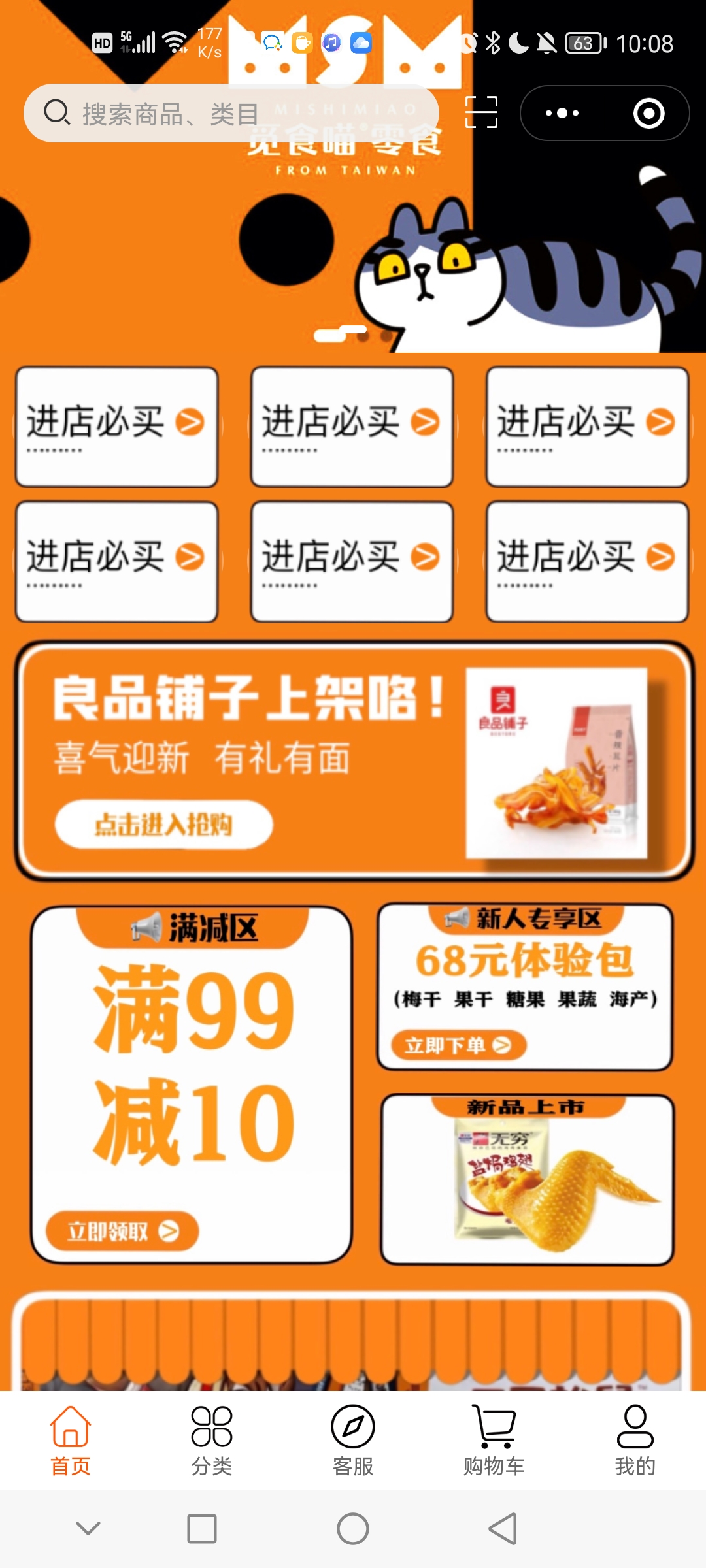This screenshot has width=706, height=1568.
Task: Close the mini program with the circle button
Action: pyautogui.click(x=648, y=113)
